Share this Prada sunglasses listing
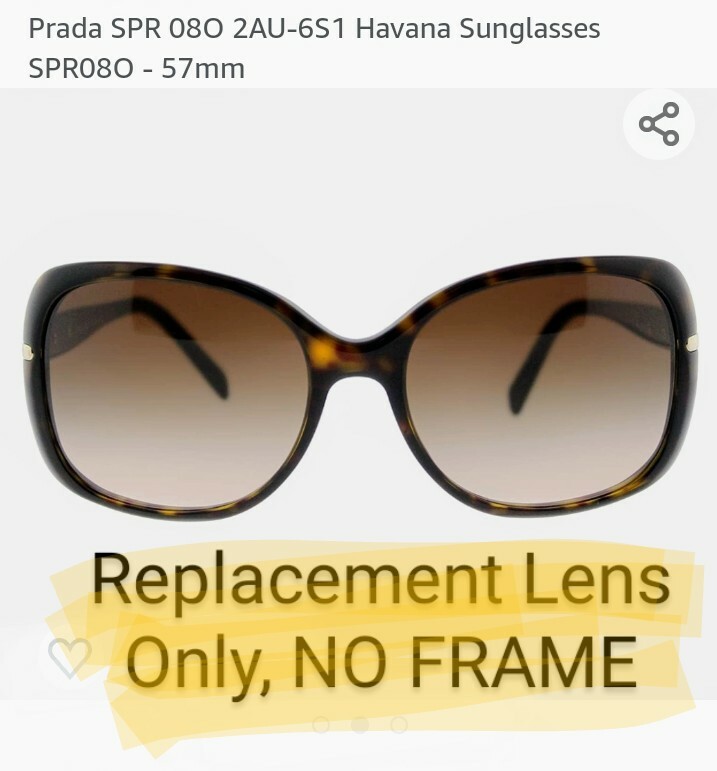 pos(659,125)
